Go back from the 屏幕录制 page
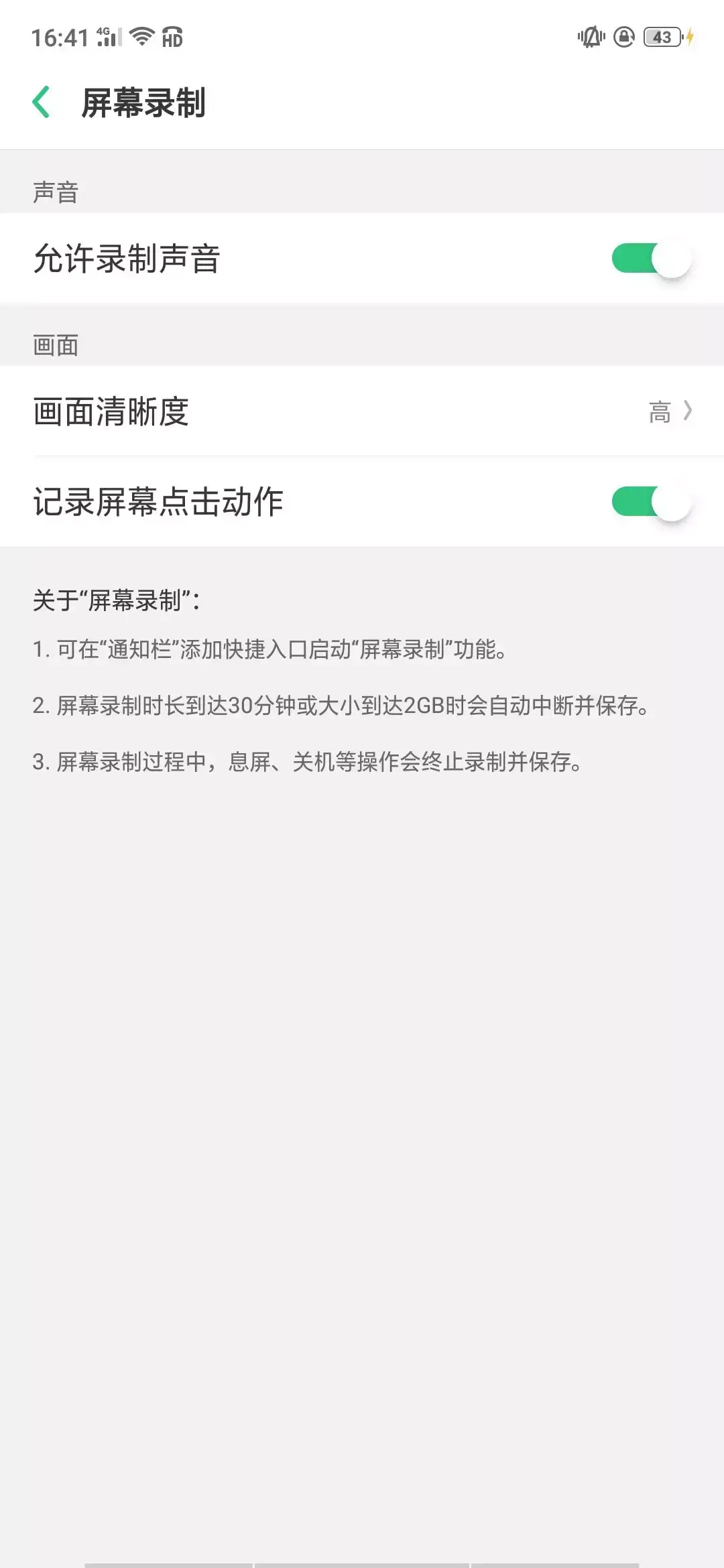The image size is (724, 1568). pos(42,103)
